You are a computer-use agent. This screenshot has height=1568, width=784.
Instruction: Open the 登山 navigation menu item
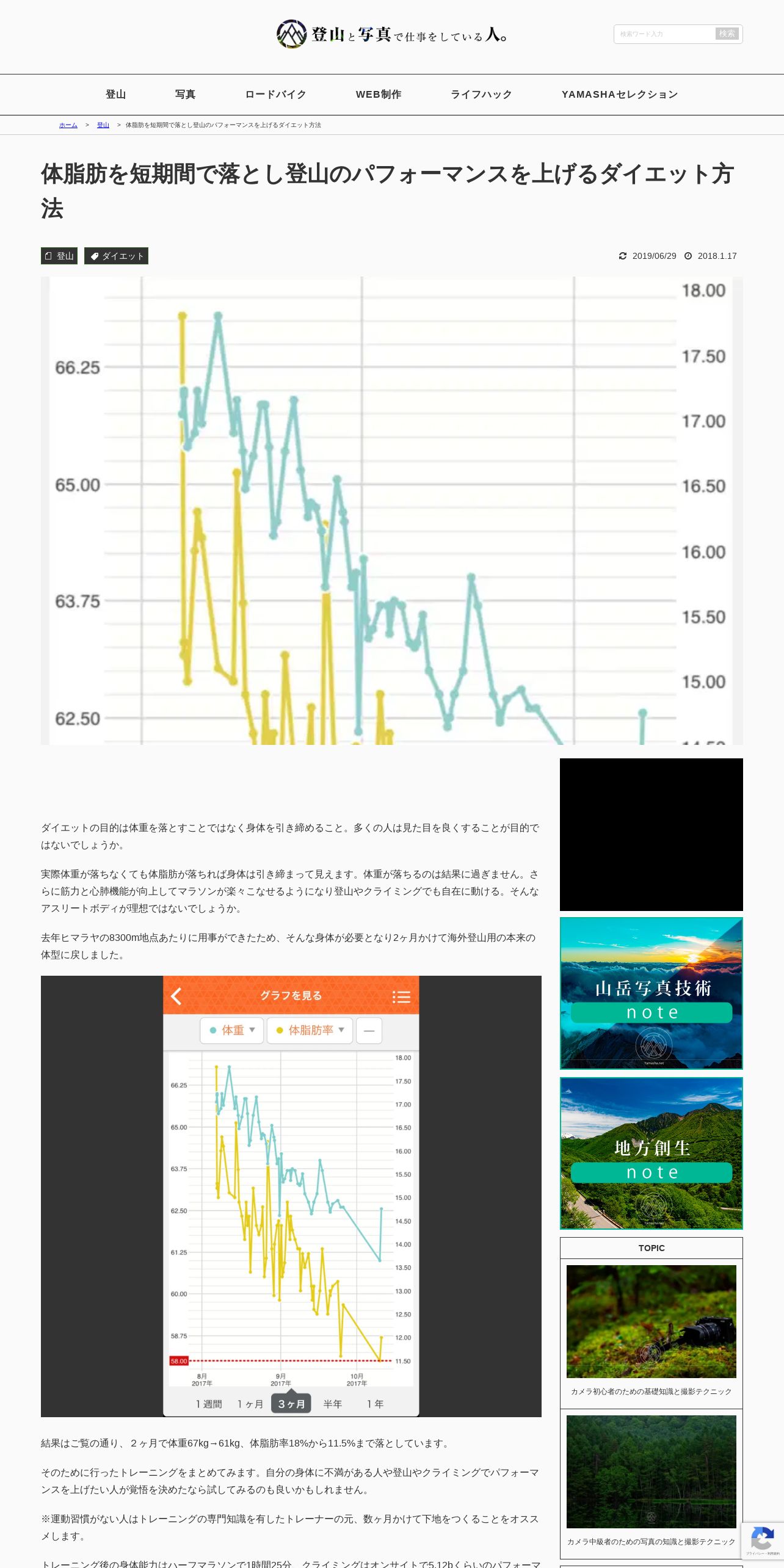click(115, 95)
